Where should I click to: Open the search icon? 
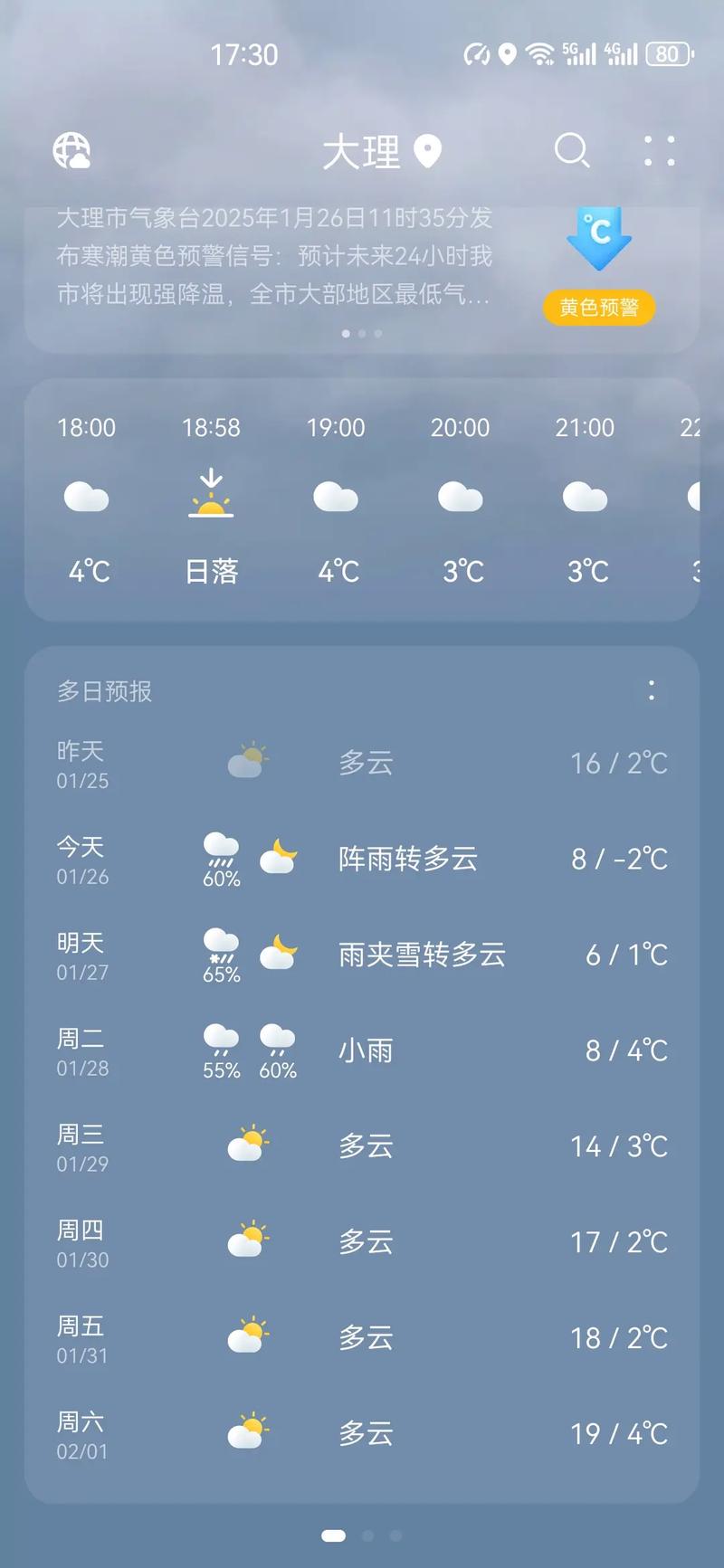(572, 152)
